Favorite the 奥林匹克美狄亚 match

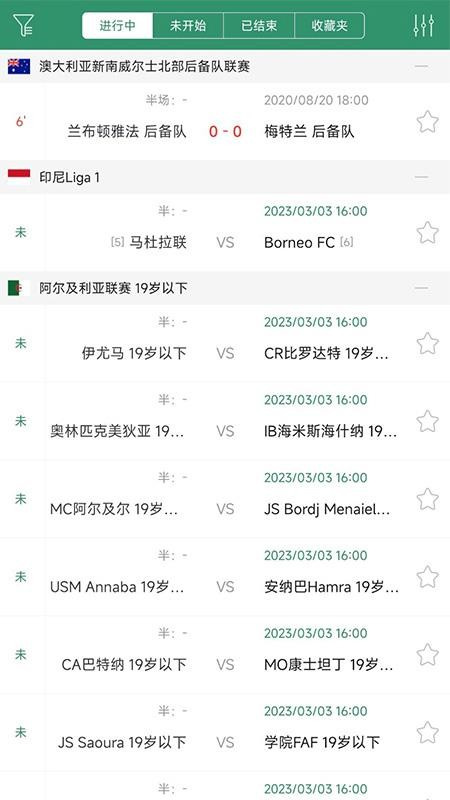[428, 421]
